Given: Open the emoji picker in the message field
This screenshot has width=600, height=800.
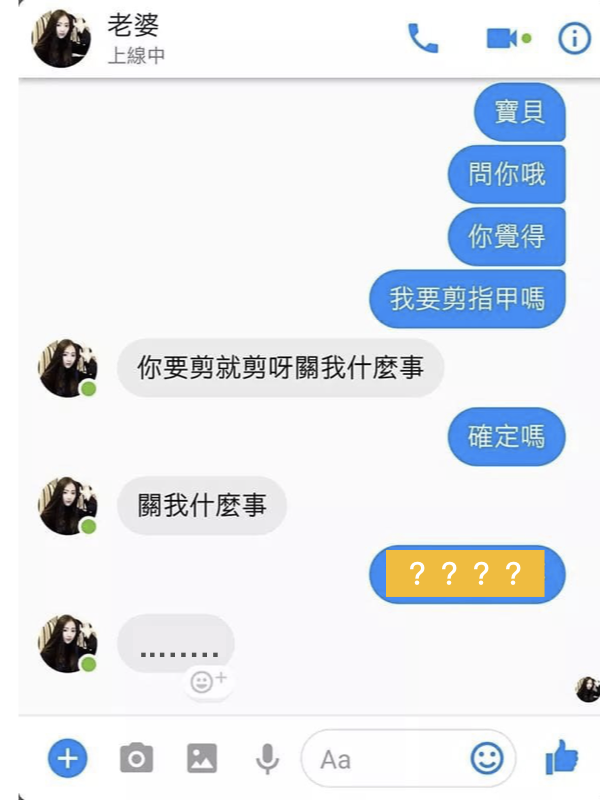Looking at the screenshot, I should tap(487, 759).
